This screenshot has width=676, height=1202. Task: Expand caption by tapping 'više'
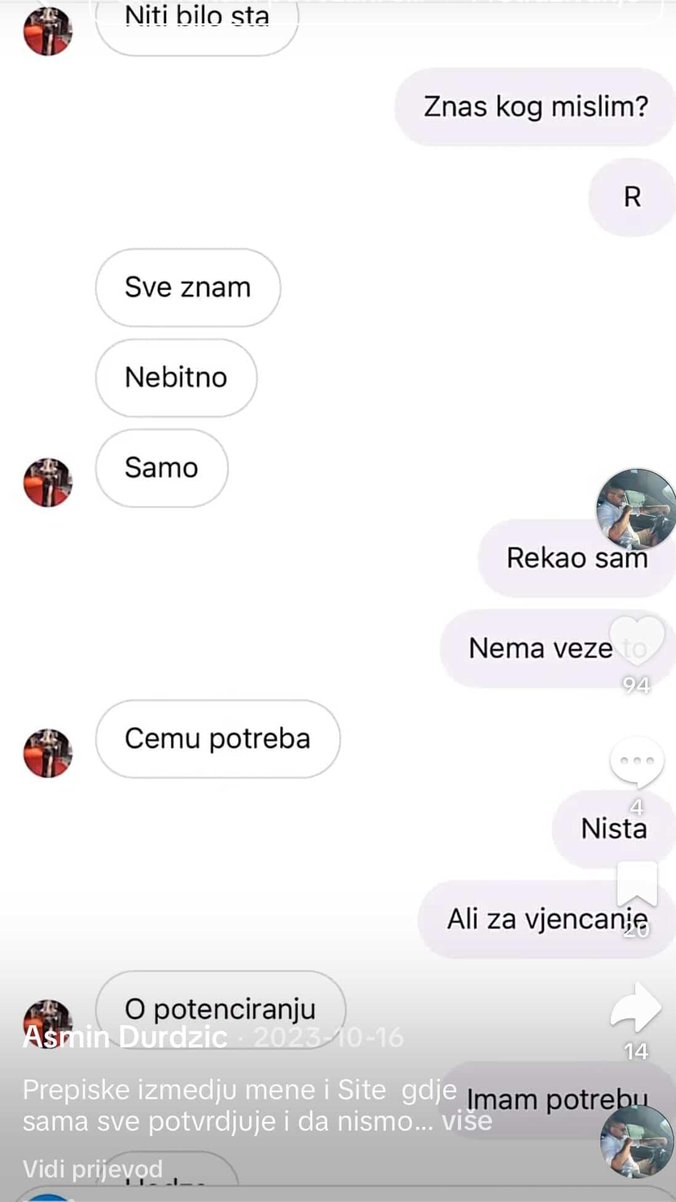pos(468,1120)
